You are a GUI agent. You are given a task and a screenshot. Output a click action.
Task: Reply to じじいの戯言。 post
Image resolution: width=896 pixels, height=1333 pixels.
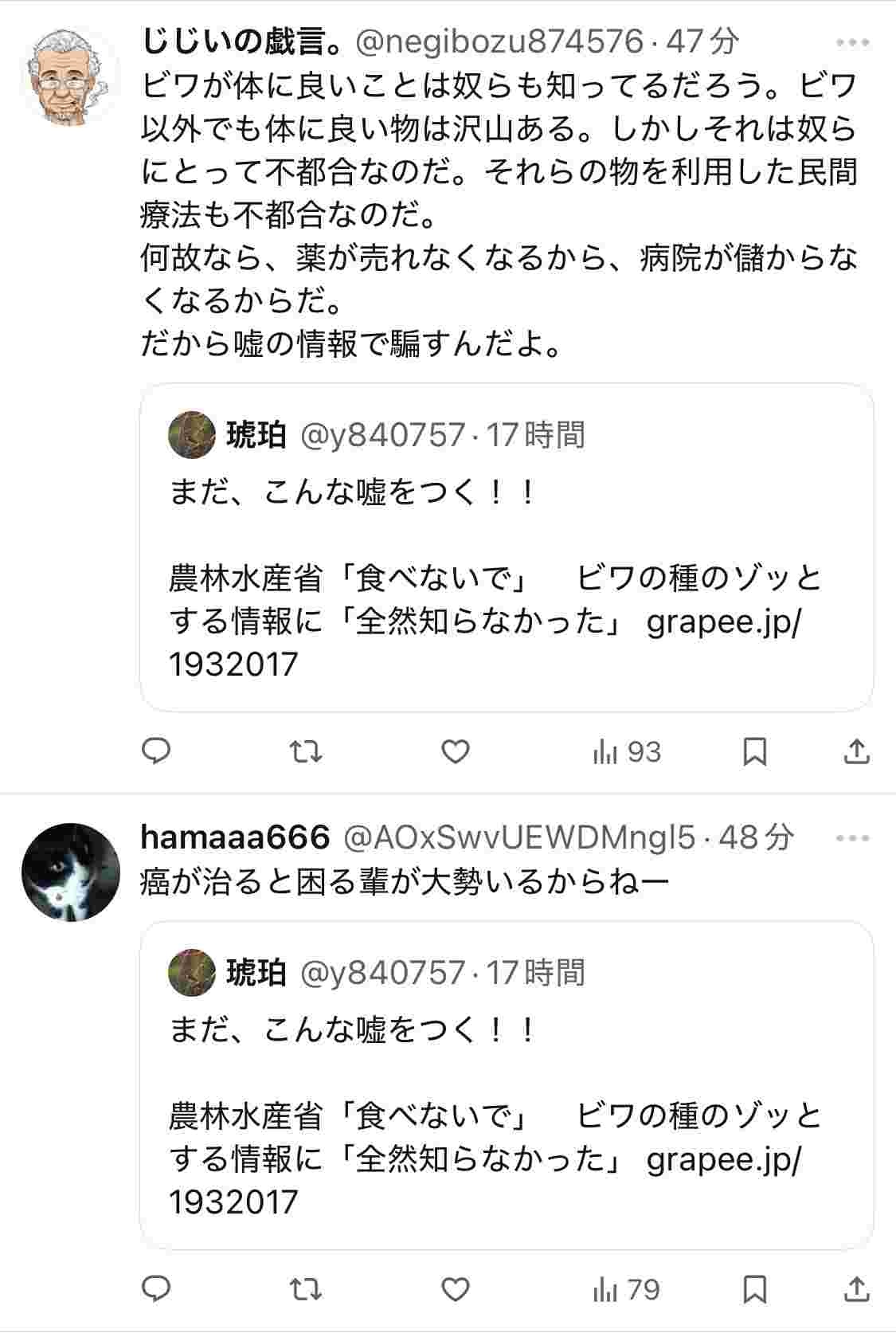[x=156, y=751]
